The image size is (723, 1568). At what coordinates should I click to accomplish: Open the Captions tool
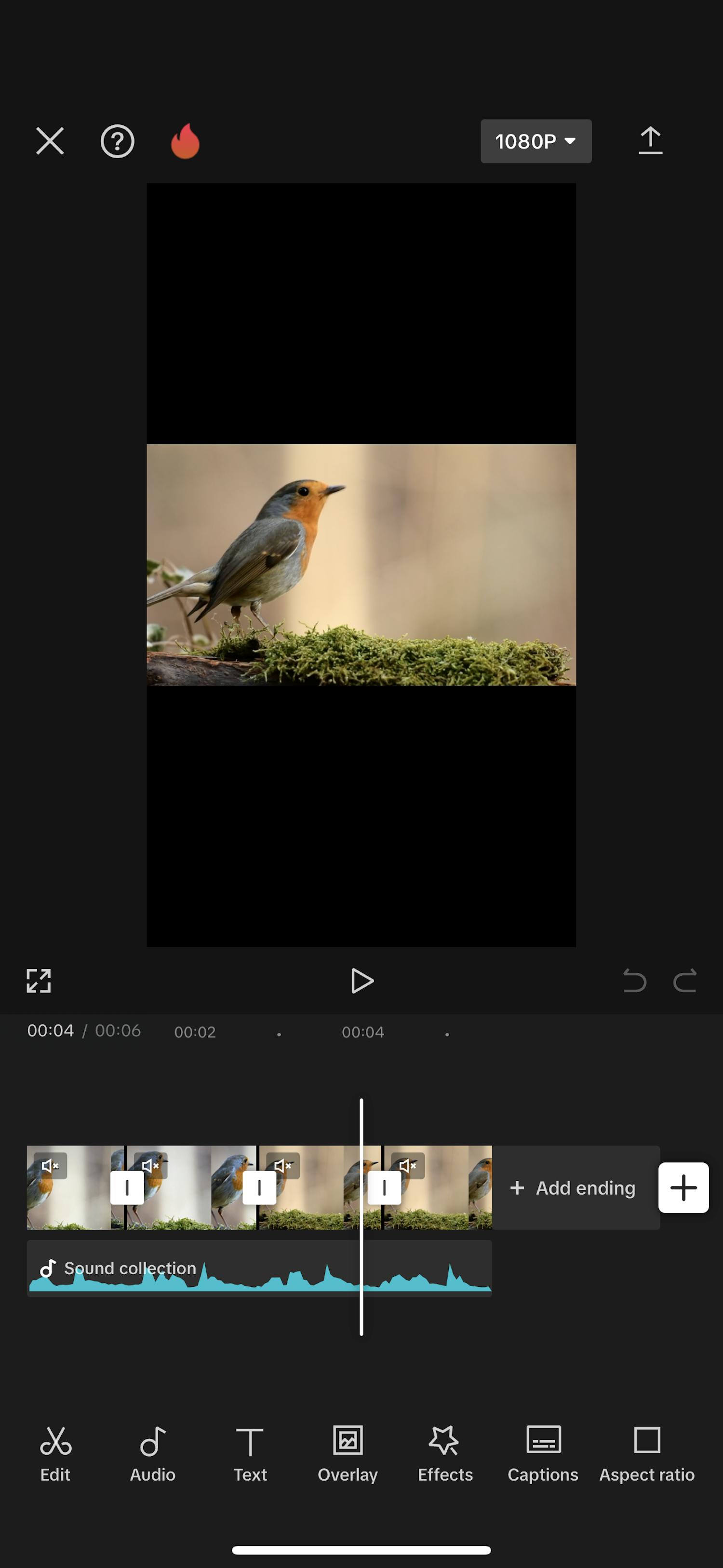pos(543,1454)
